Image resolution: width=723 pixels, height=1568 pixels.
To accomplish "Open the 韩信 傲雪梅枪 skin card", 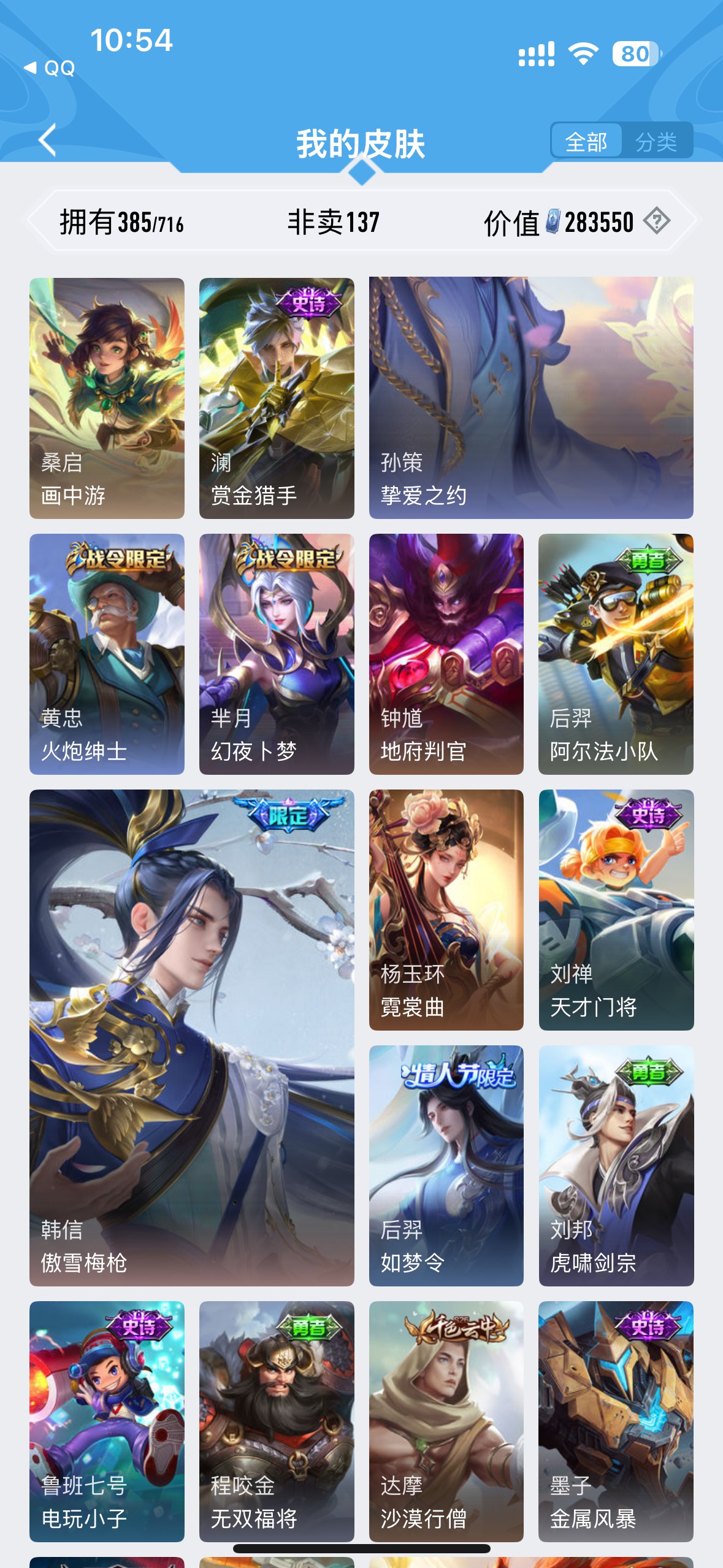I will pos(191,1037).
